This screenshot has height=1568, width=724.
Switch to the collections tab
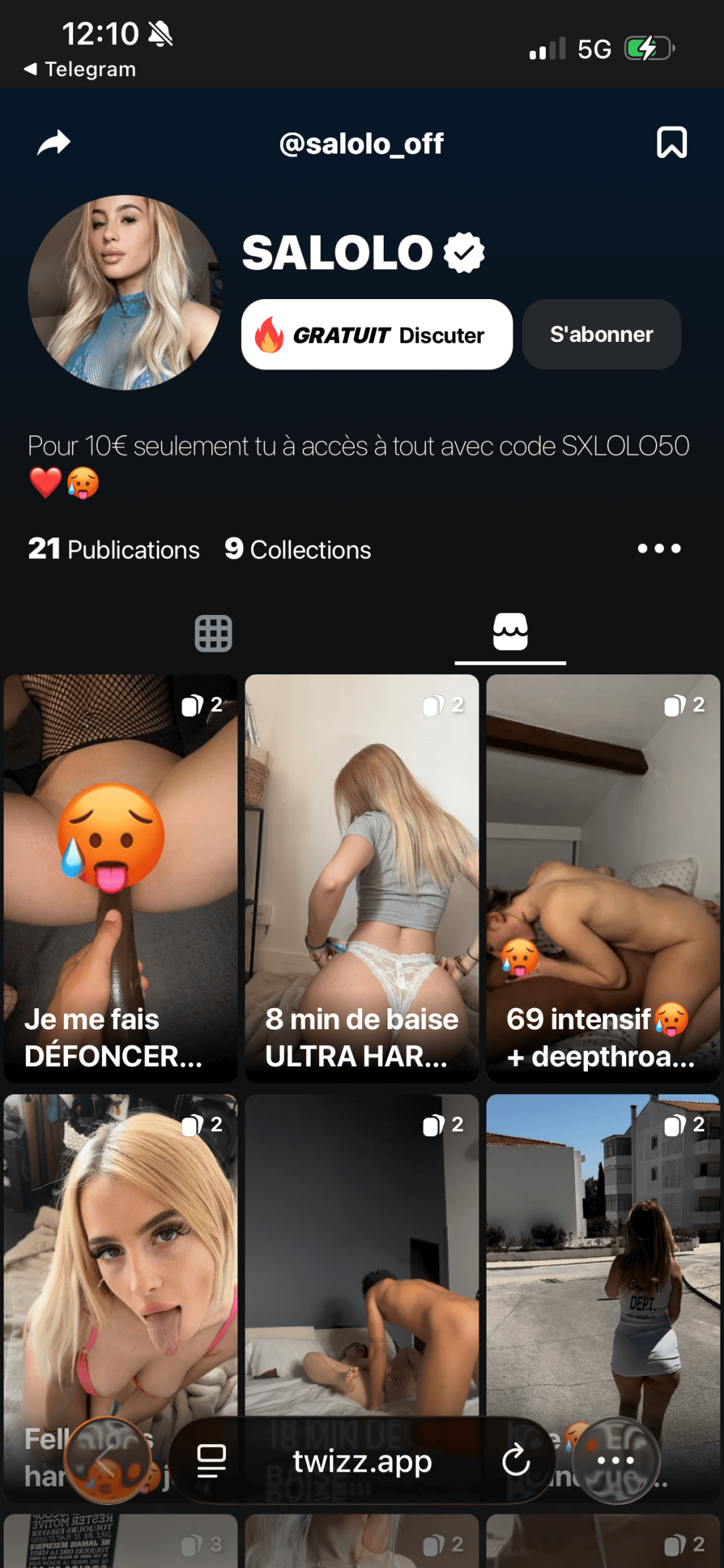click(510, 632)
